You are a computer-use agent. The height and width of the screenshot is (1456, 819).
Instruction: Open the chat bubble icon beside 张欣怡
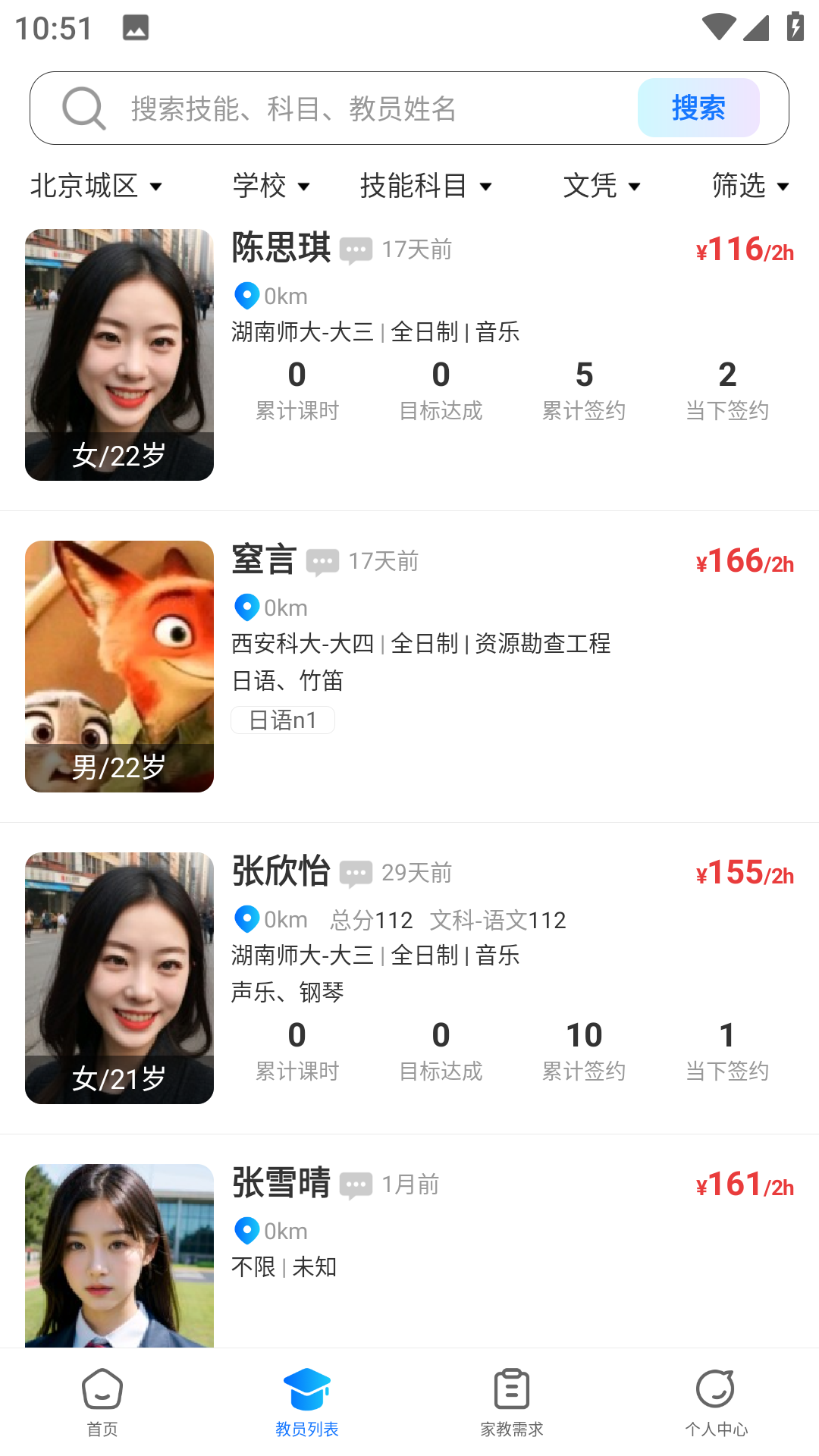[356, 873]
